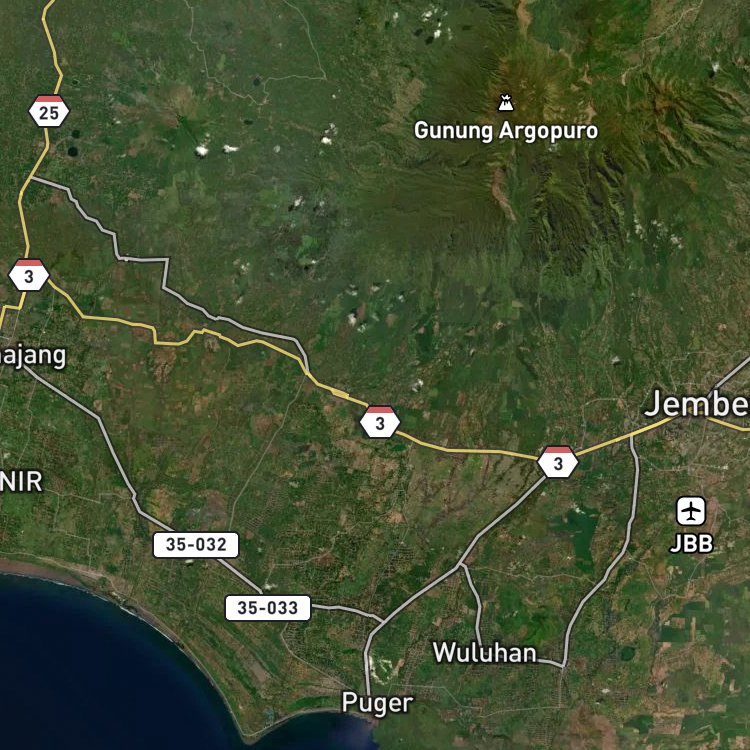Open the Gunung Argopuro volcano marker
The height and width of the screenshot is (750, 750).
506,103
